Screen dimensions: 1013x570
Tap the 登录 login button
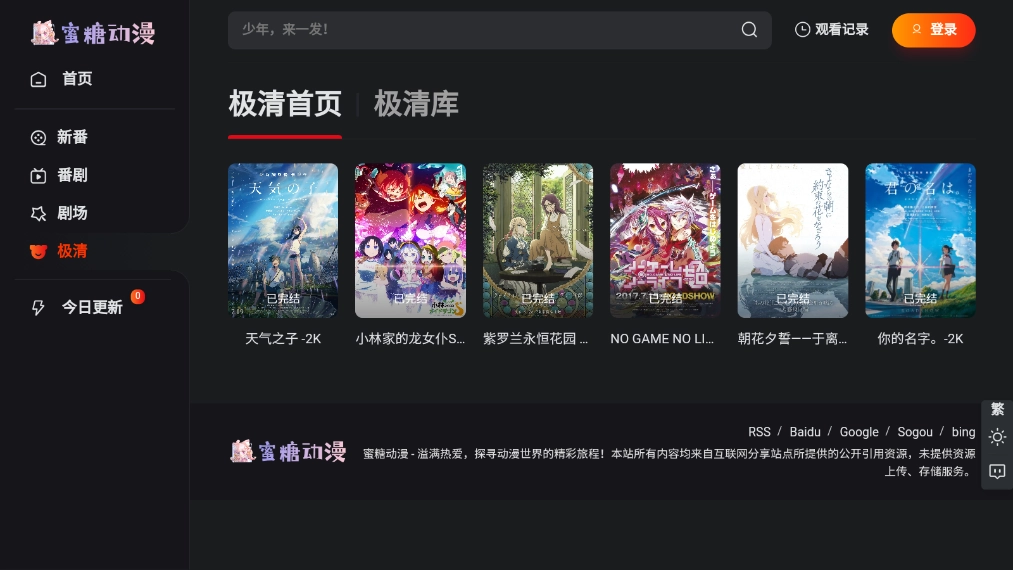click(x=933, y=30)
